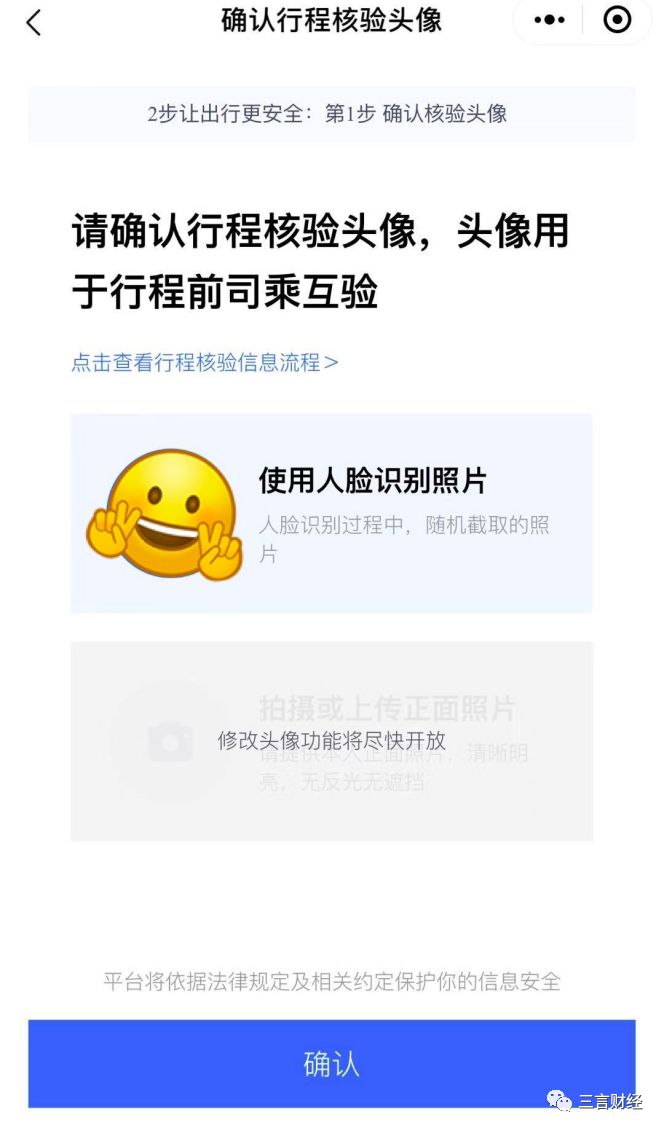Open the 点击查看行程核验信息流程 link
This screenshot has height=1131, width=664.
pyautogui.click(x=205, y=362)
